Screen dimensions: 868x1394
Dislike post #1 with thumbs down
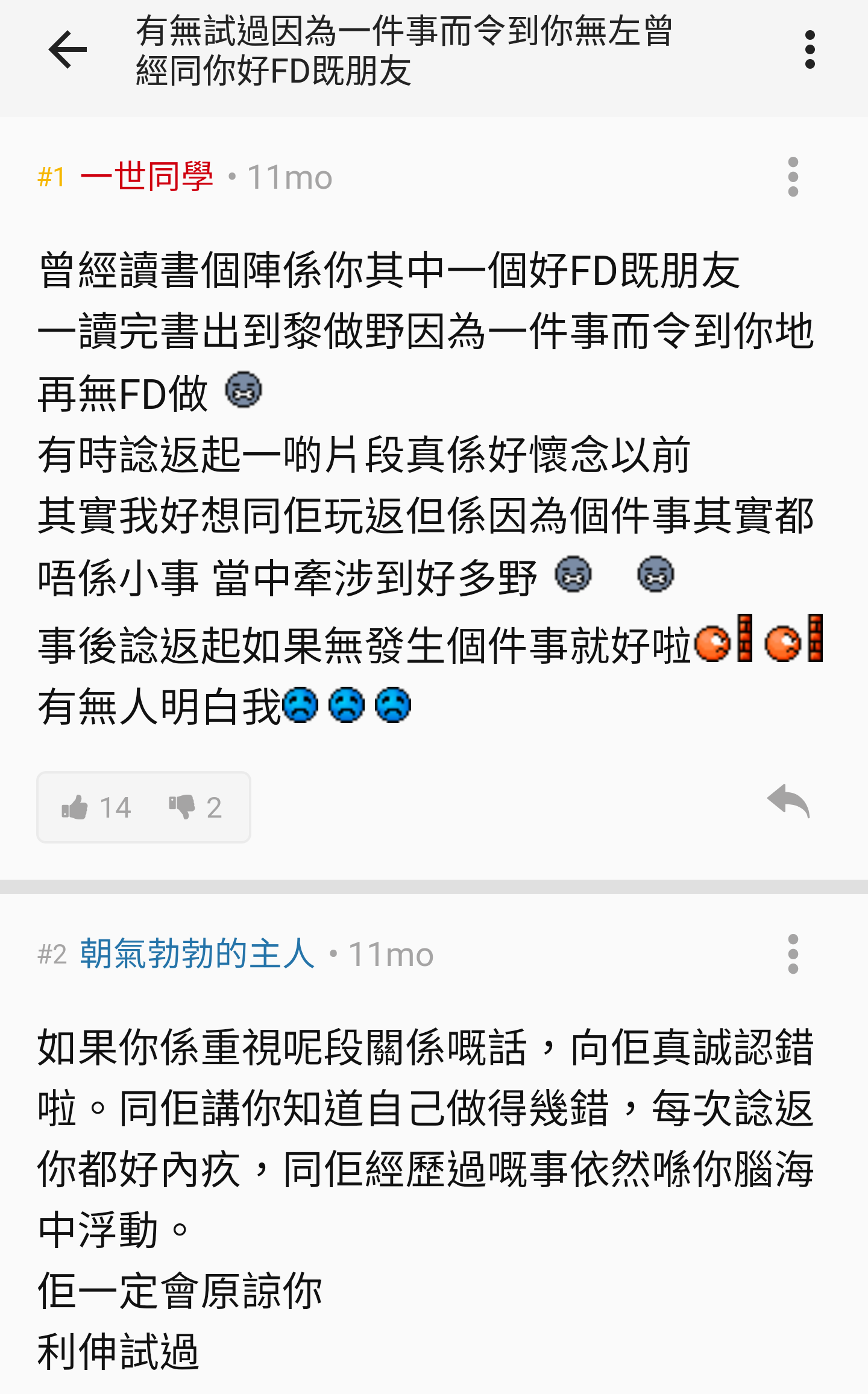[195, 807]
